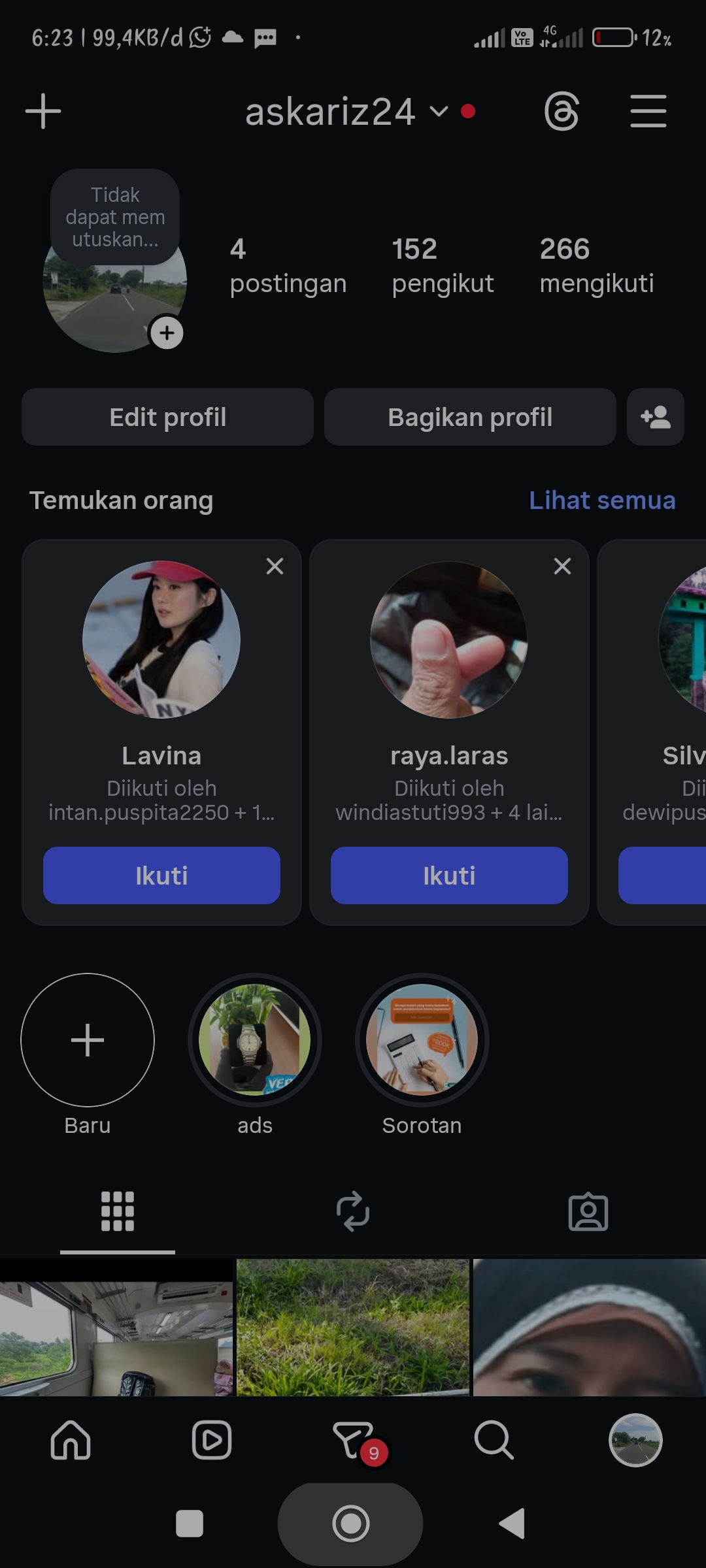Follow raya.laras with Ikuti button
The height and width of the screenshot is (1568, 706).
[x=449, y=875]
